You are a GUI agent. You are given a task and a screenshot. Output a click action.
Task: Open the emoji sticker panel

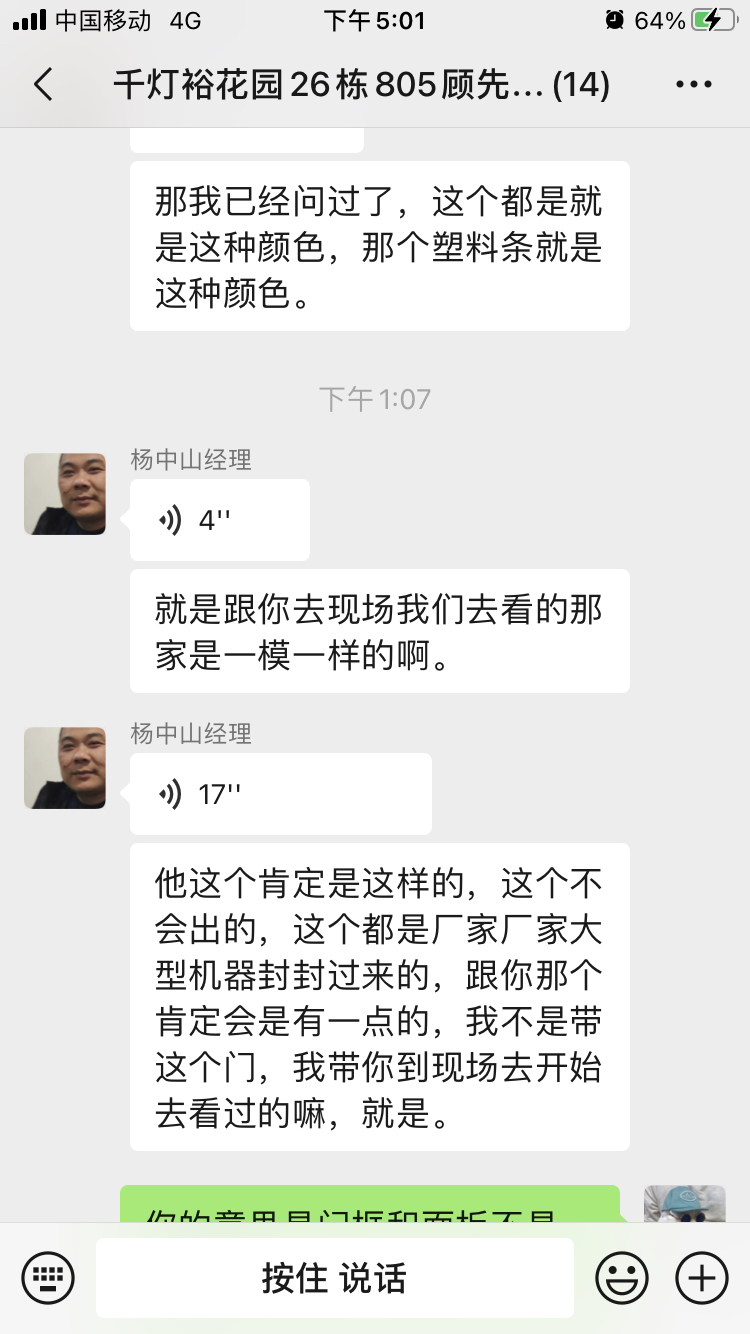click(622, 1277)
